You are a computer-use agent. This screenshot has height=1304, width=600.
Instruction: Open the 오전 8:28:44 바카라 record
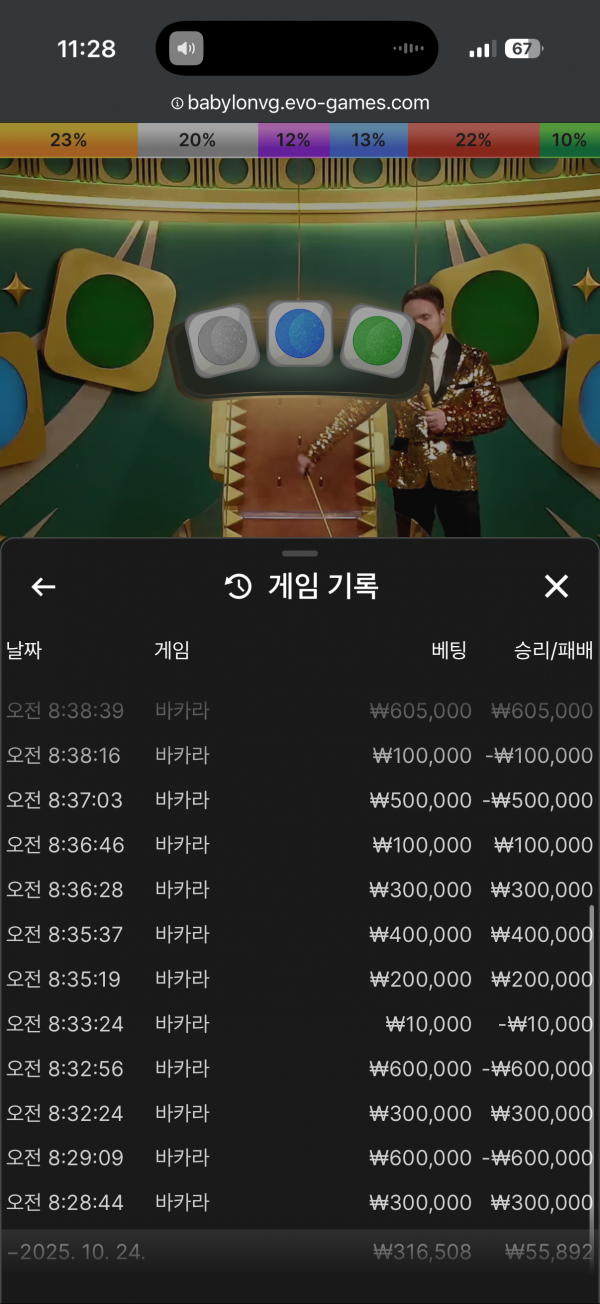pos(300,1203)
